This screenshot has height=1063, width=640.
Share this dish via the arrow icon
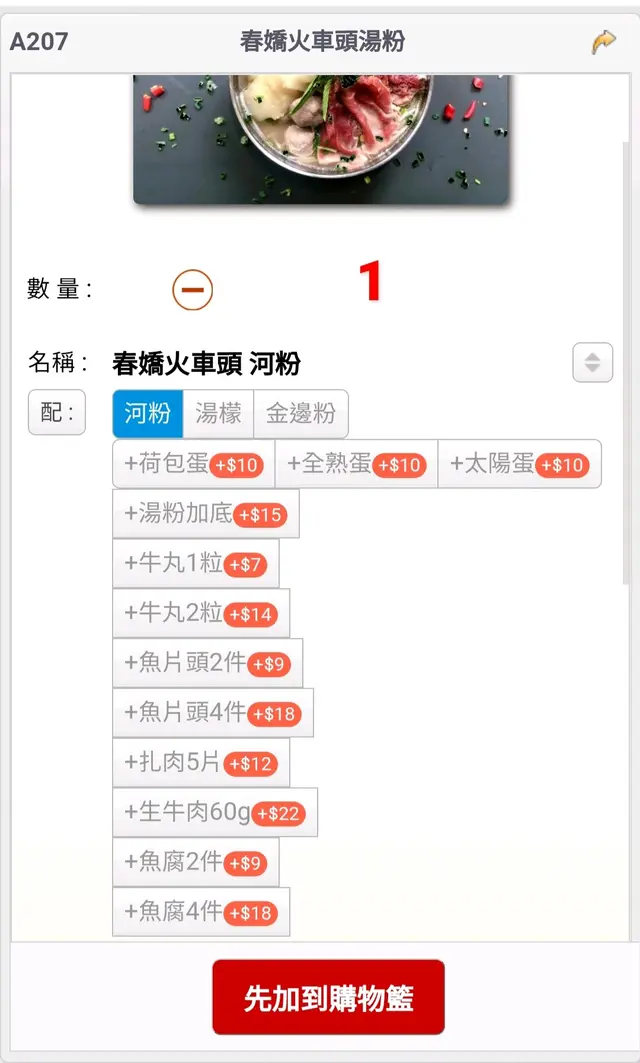click(x=603, y=42)
